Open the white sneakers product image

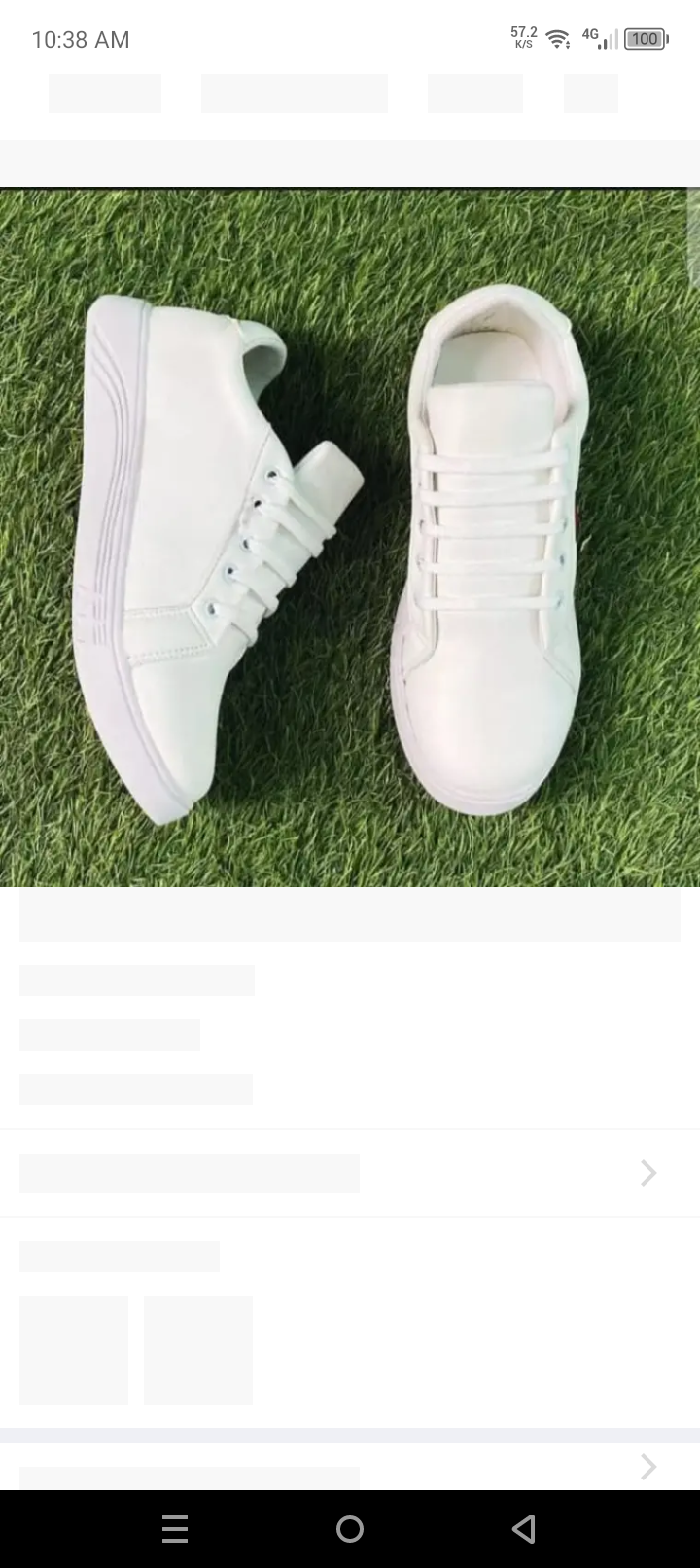pyautogui.click(x=350, y=537)
